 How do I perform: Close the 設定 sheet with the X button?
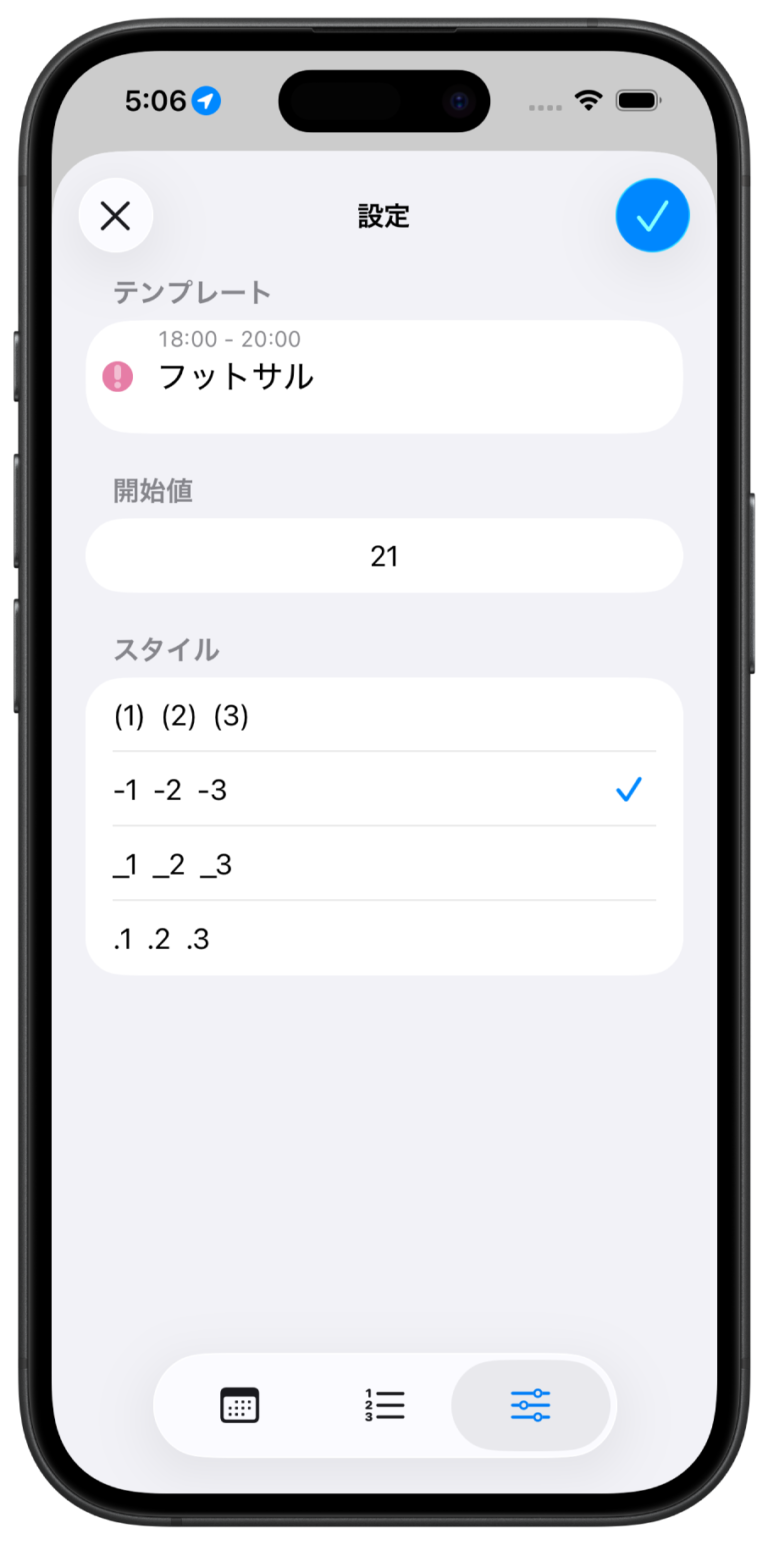coord(116,215)
